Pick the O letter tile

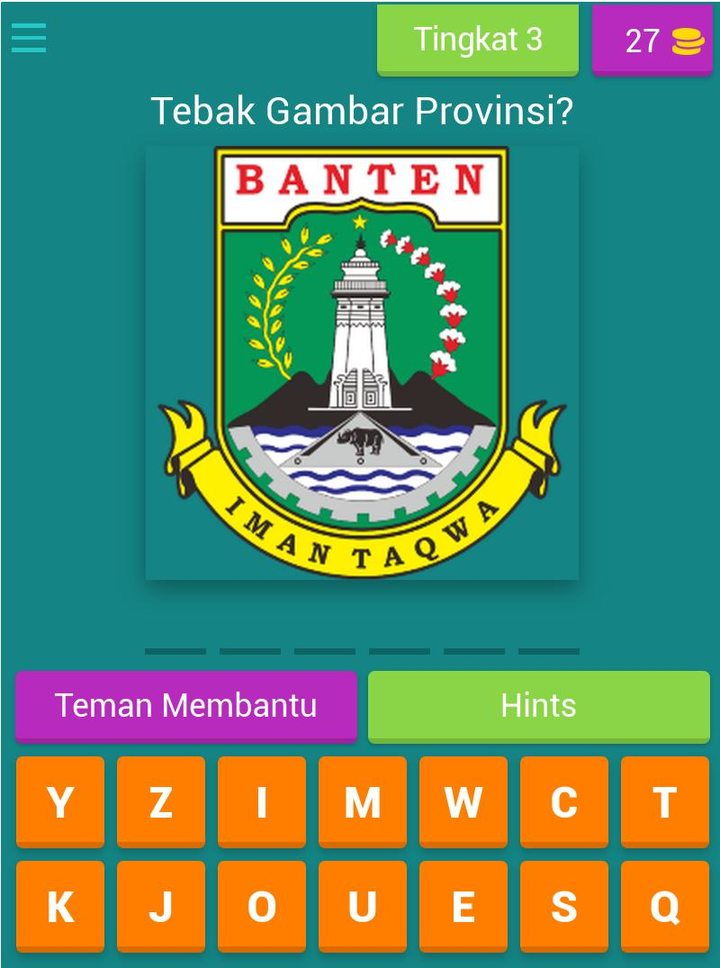(262, 906)
